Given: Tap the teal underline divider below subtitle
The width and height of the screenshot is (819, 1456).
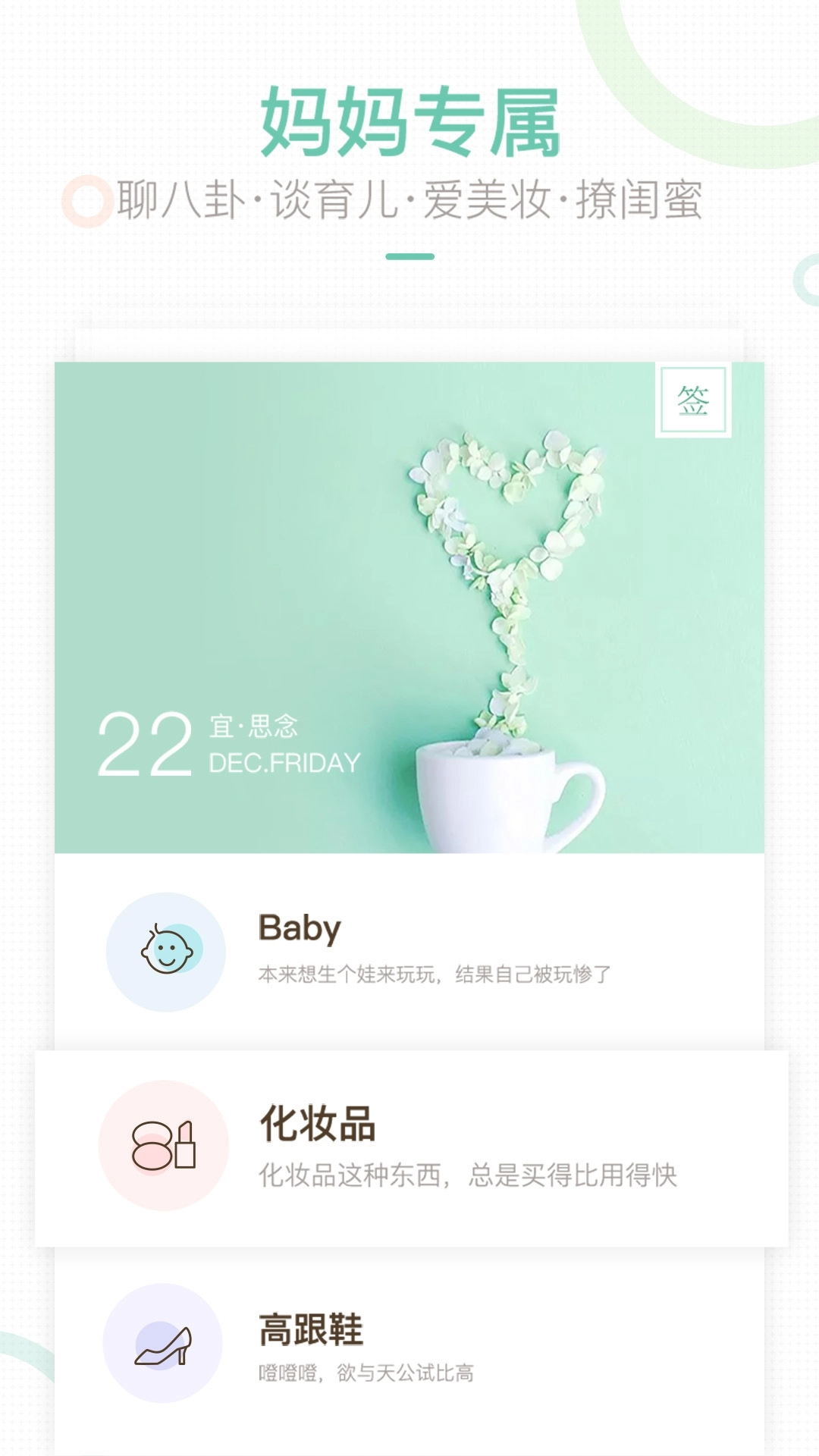Looking at the screenshot, I should point(409,256).
